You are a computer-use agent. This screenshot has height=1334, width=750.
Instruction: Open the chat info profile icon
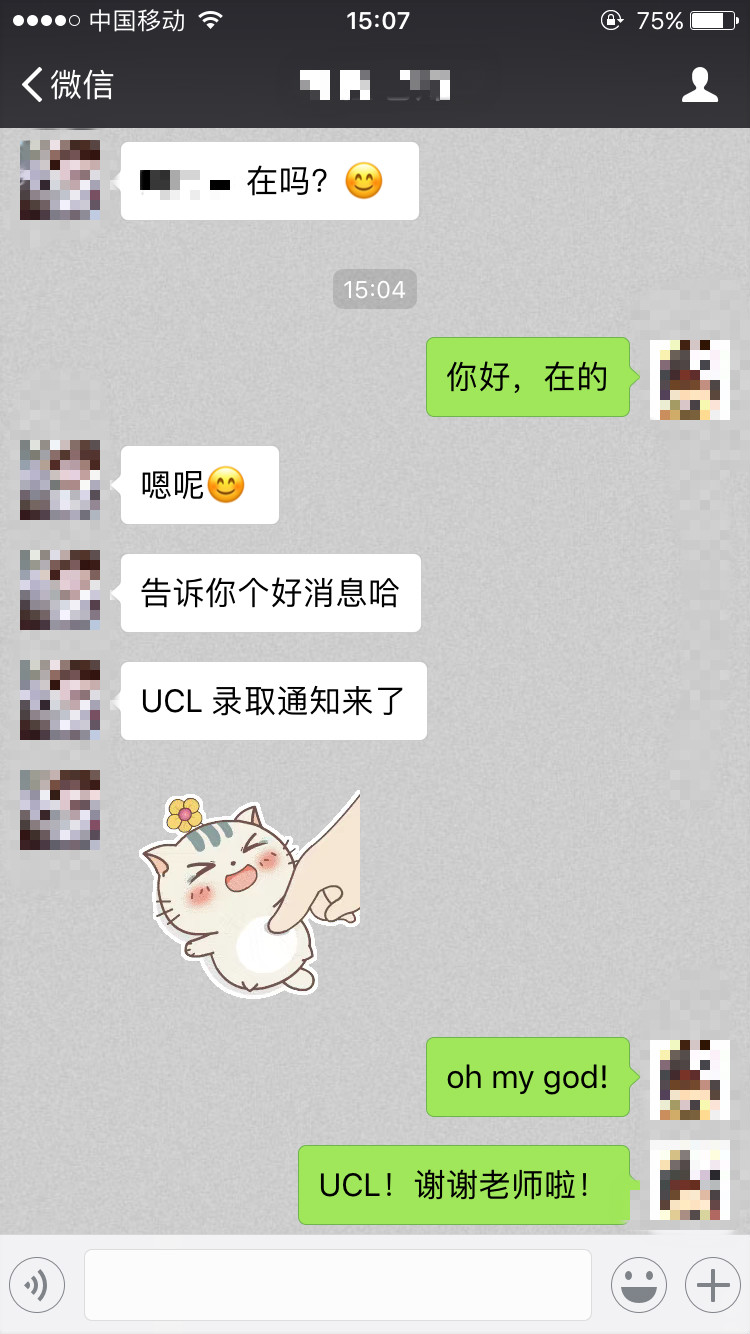tap(700, 85)
